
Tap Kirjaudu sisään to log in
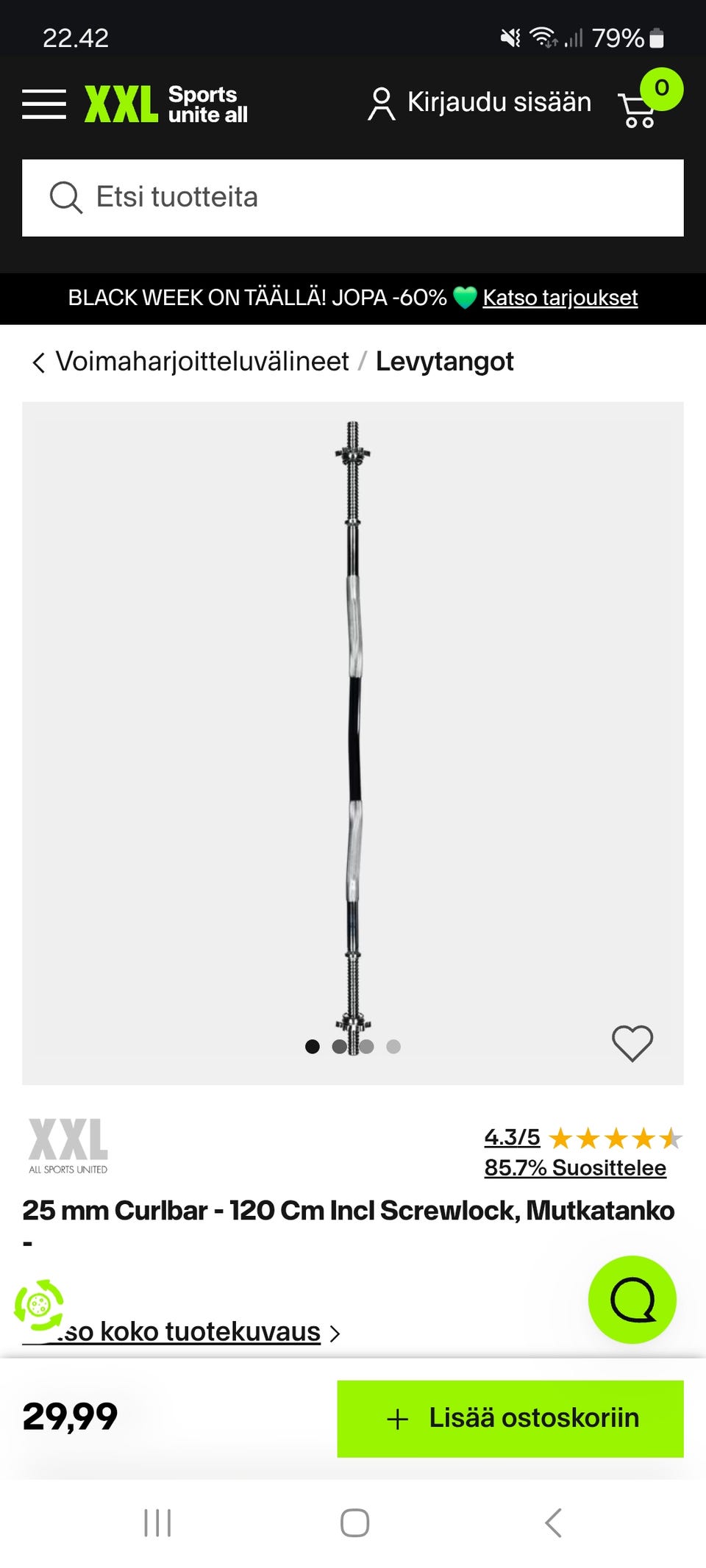[479, 103]
